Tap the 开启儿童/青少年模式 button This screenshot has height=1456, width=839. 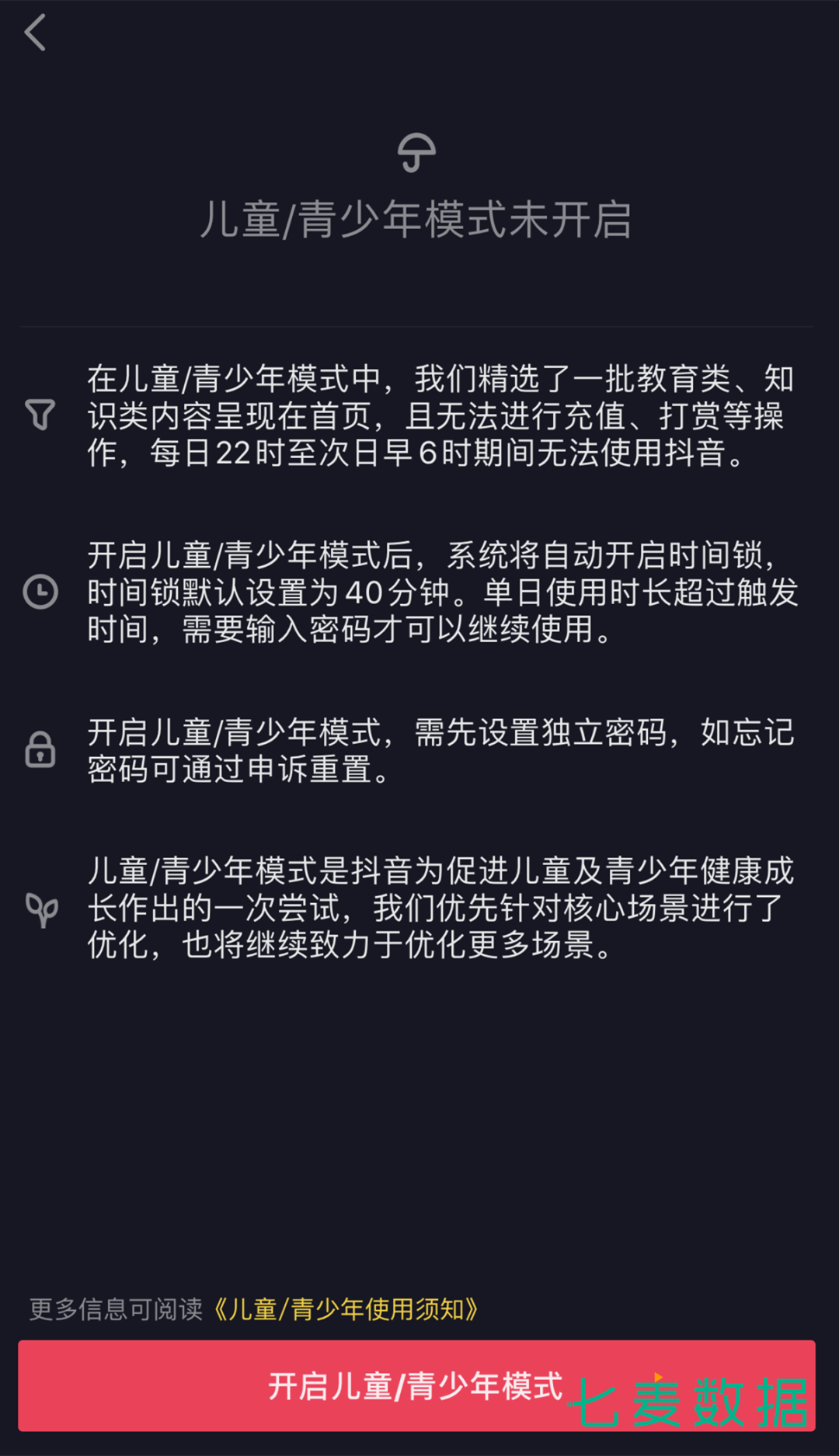pos(416,1385)
